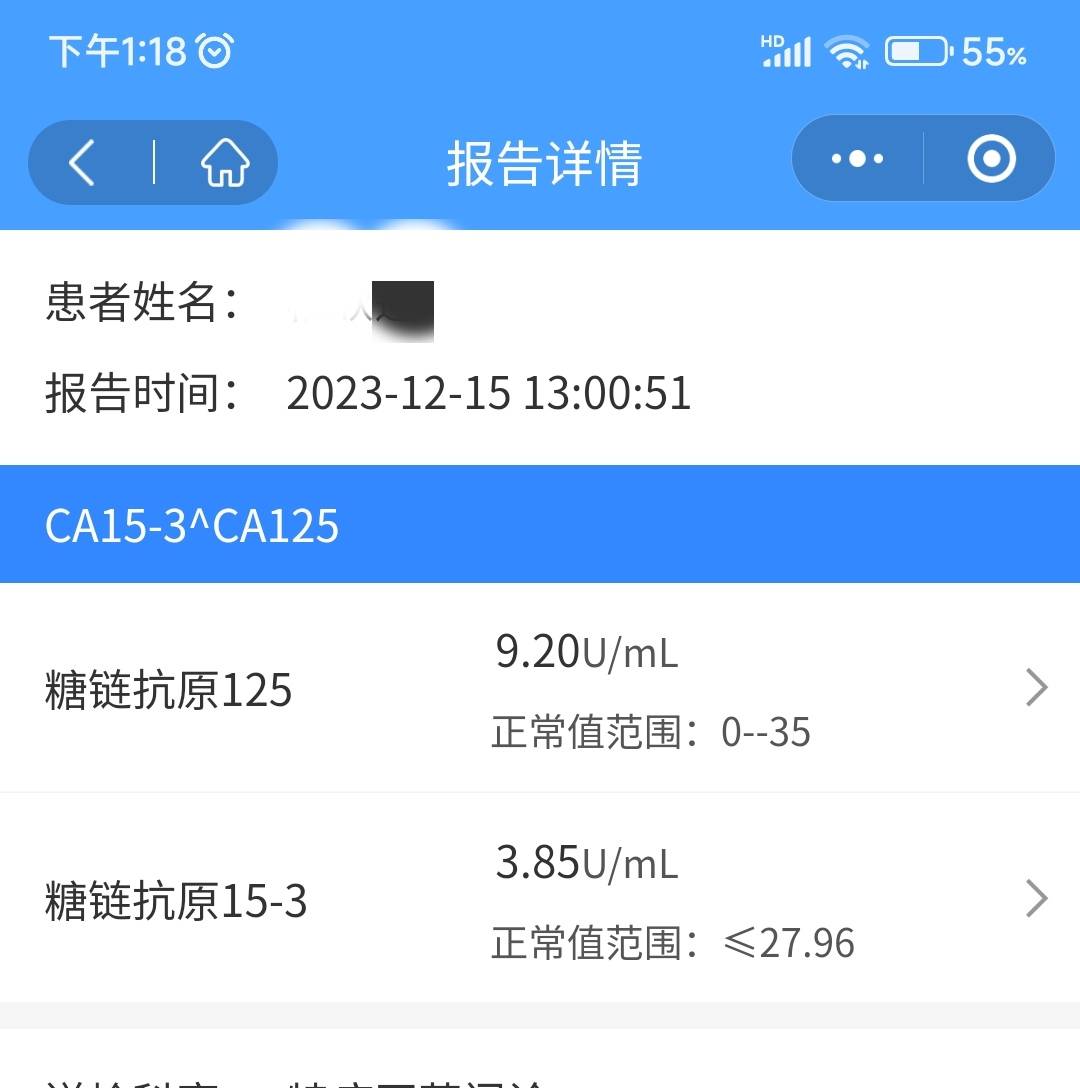Tap the more options ellipsis button
This screenshot has height=1088, width=1080.
click(857, 158)
